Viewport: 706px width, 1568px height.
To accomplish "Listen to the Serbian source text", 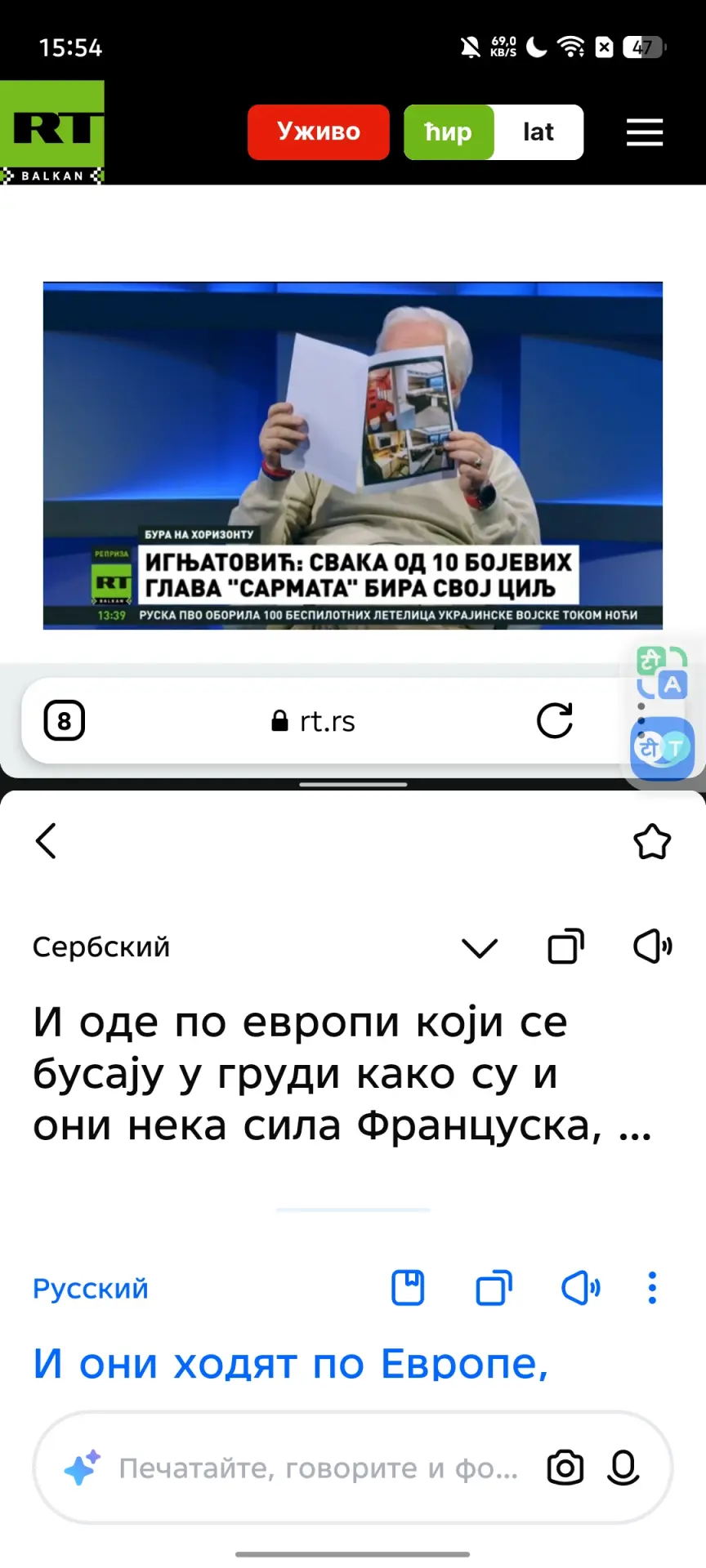I will click(652, 947).
